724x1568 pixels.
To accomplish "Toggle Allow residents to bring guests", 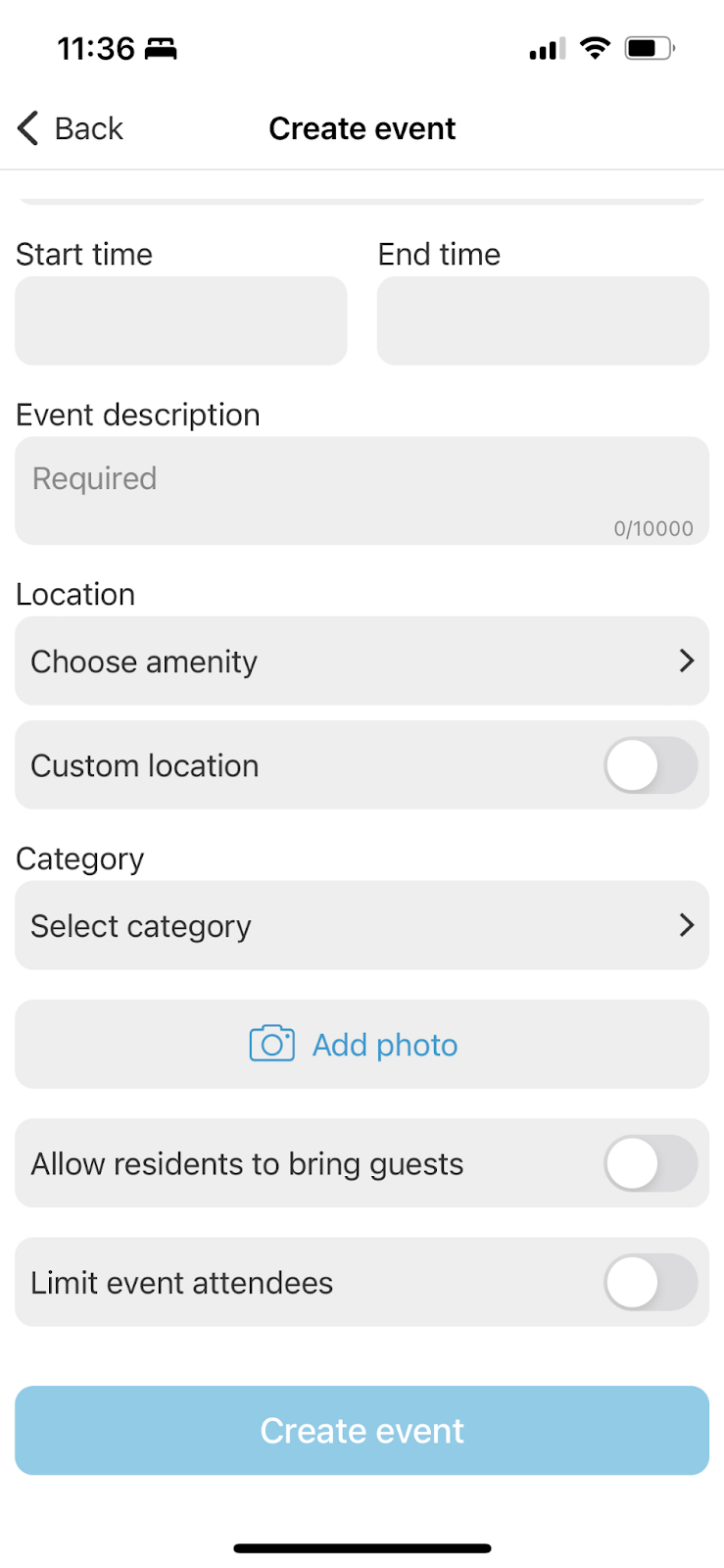I will coord(651,1163).
